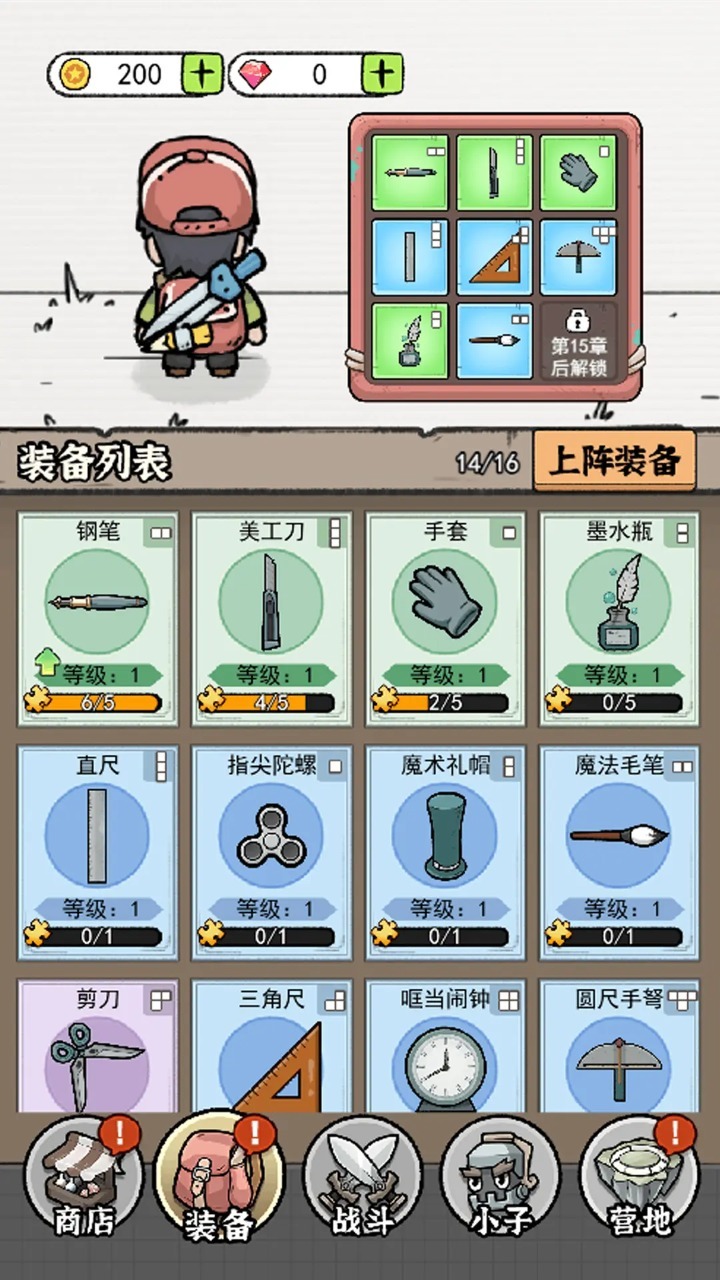720x1280 pixels.
Task: Tap the equipped pen in the loadout grid
Action: coord(409,173)
